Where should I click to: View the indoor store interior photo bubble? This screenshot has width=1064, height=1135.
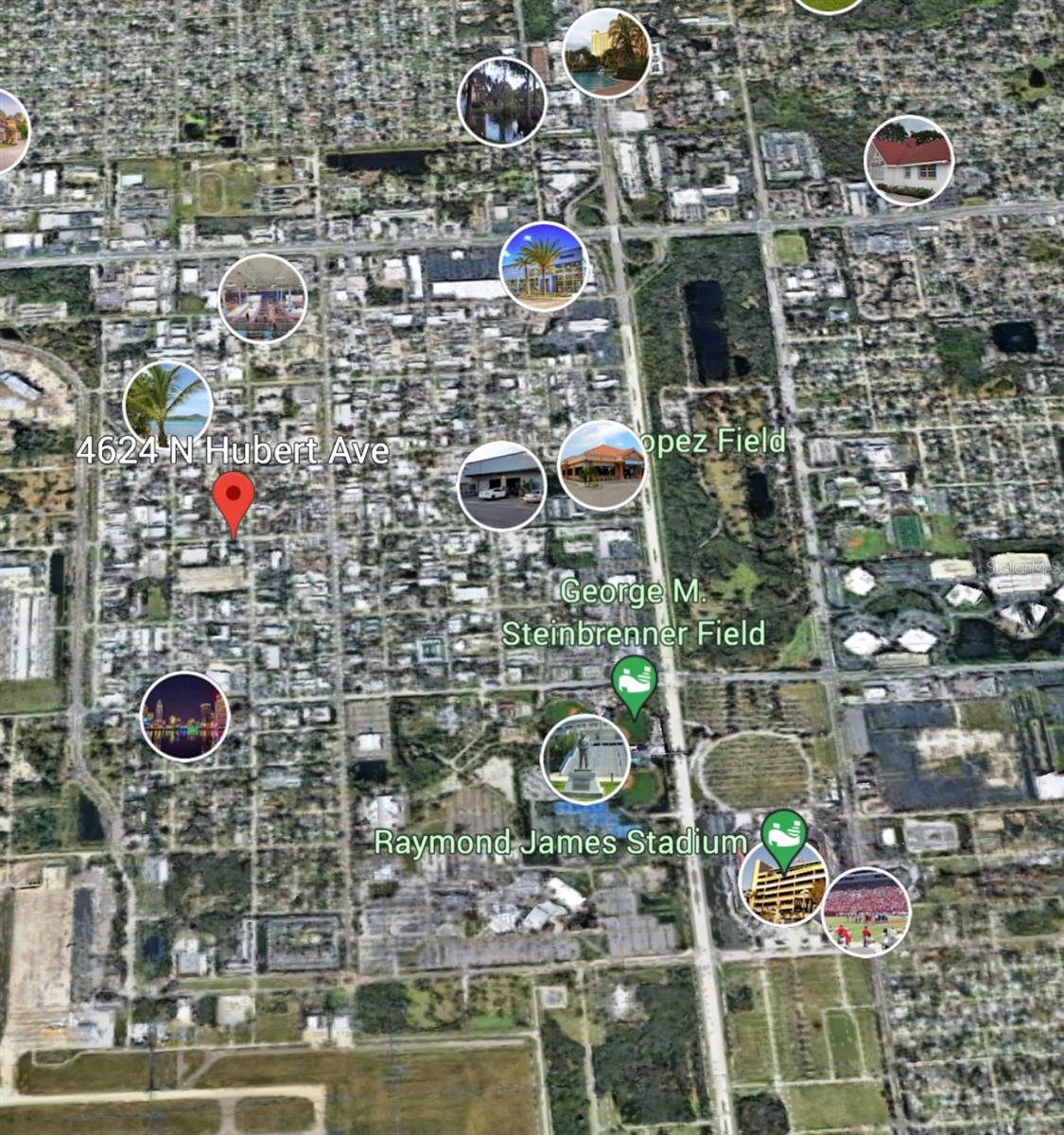263,298
